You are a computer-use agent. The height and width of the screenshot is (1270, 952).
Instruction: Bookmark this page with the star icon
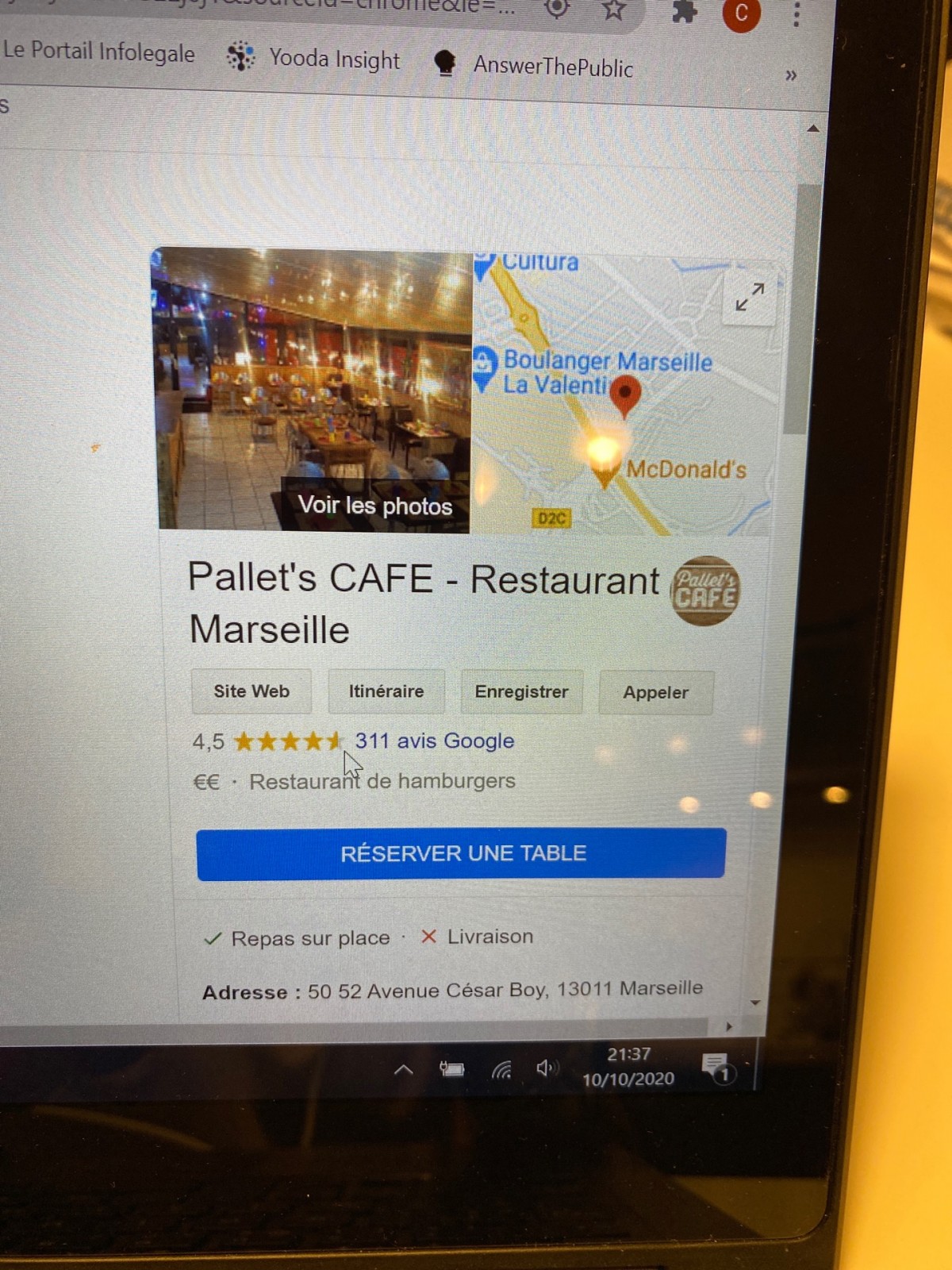(x=613, y=10)
